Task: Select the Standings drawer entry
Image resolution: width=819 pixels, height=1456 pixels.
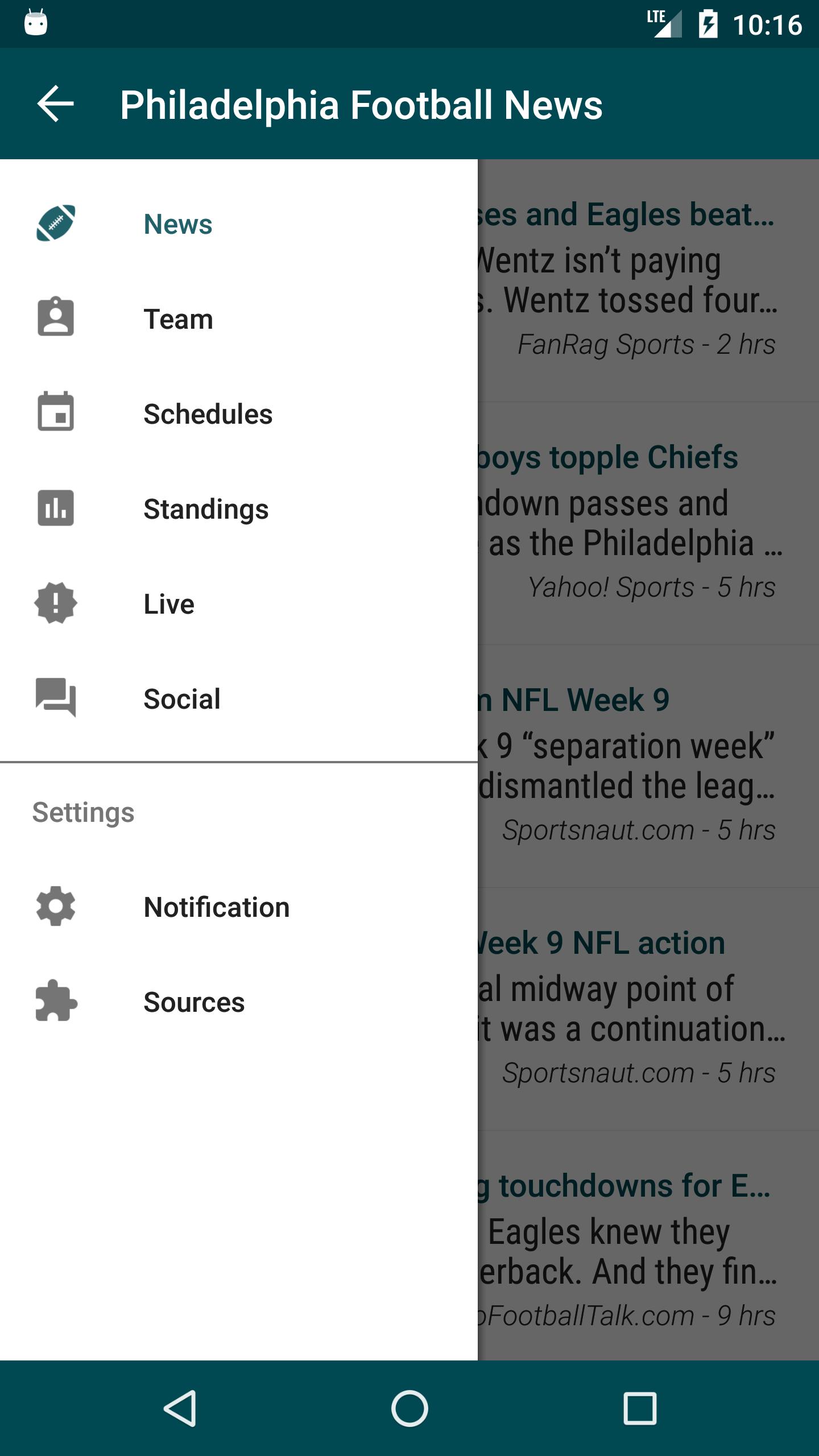Action: [206, 508]
